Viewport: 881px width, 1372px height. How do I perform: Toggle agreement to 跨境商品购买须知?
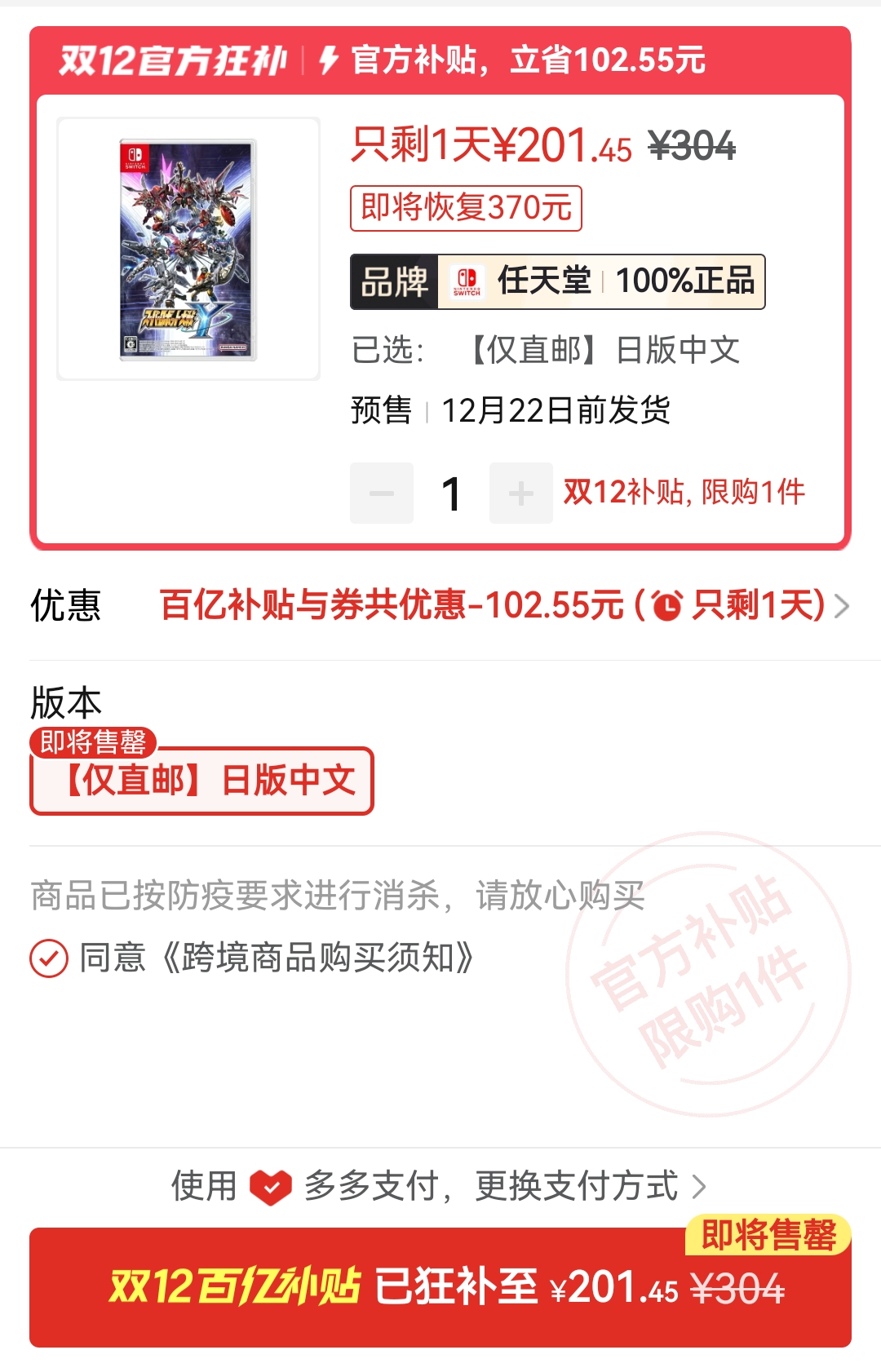click(49, 958)
